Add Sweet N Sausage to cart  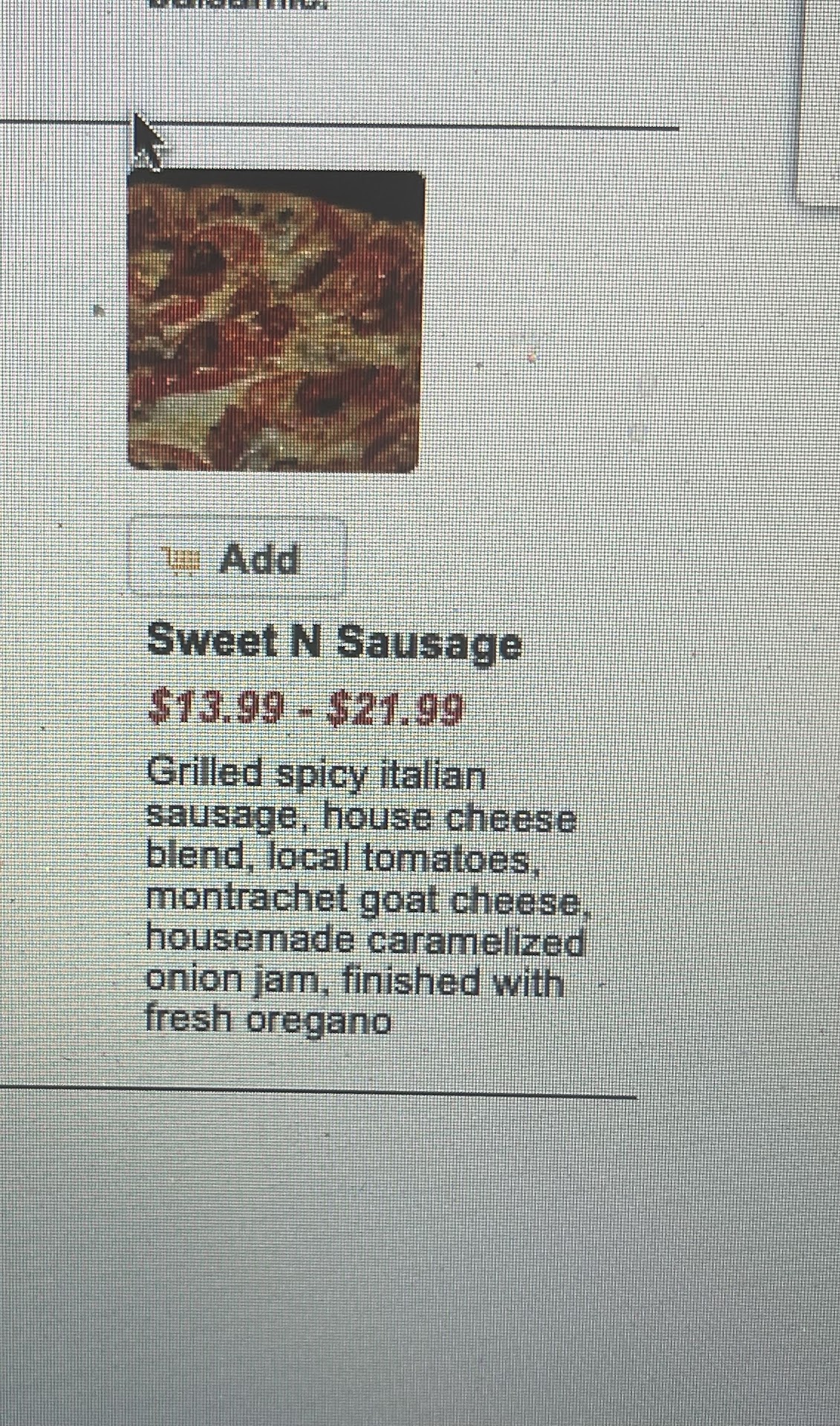click(x=237, y=558)
